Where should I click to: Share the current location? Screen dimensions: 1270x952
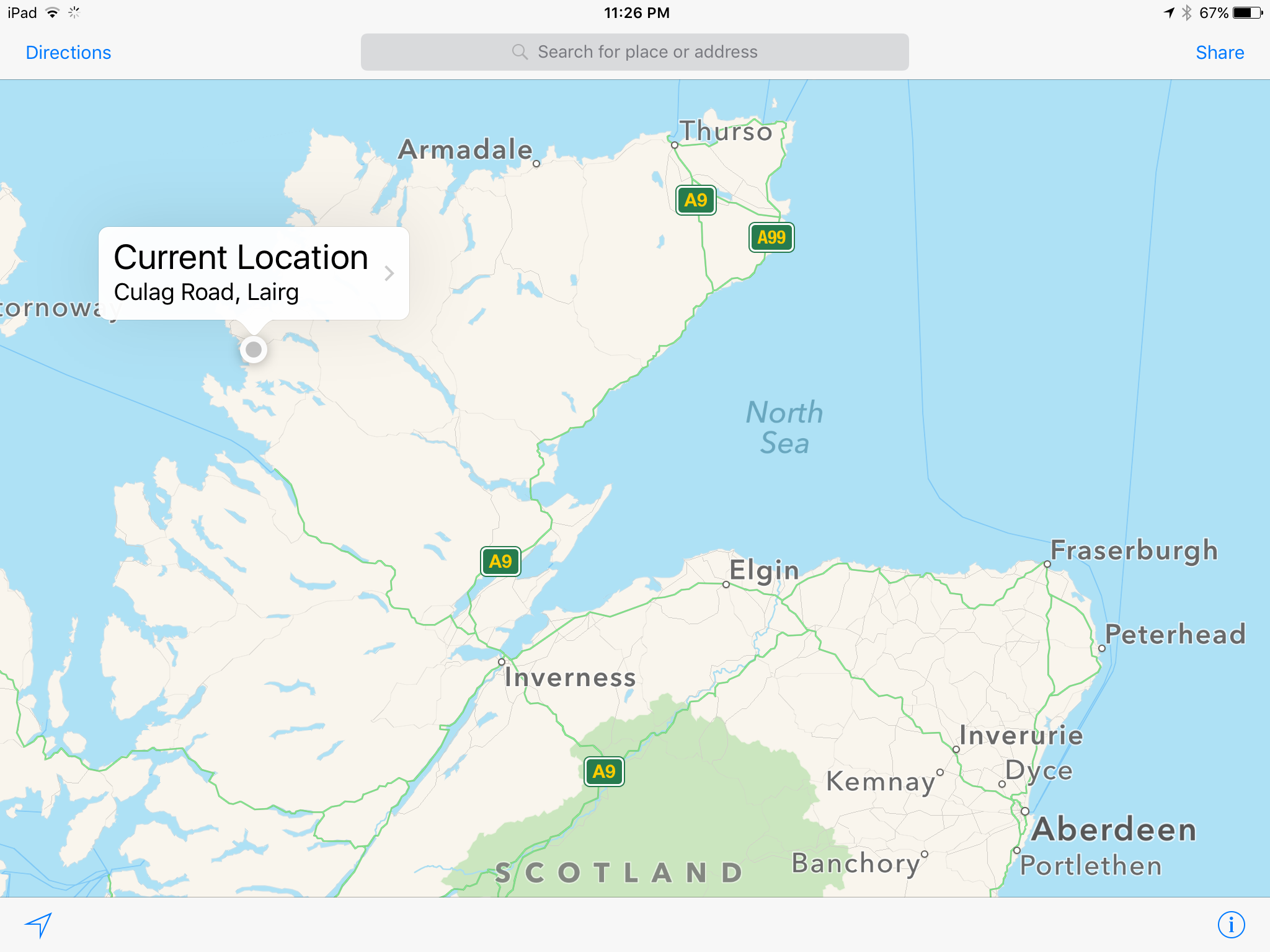click(1219, 53)
